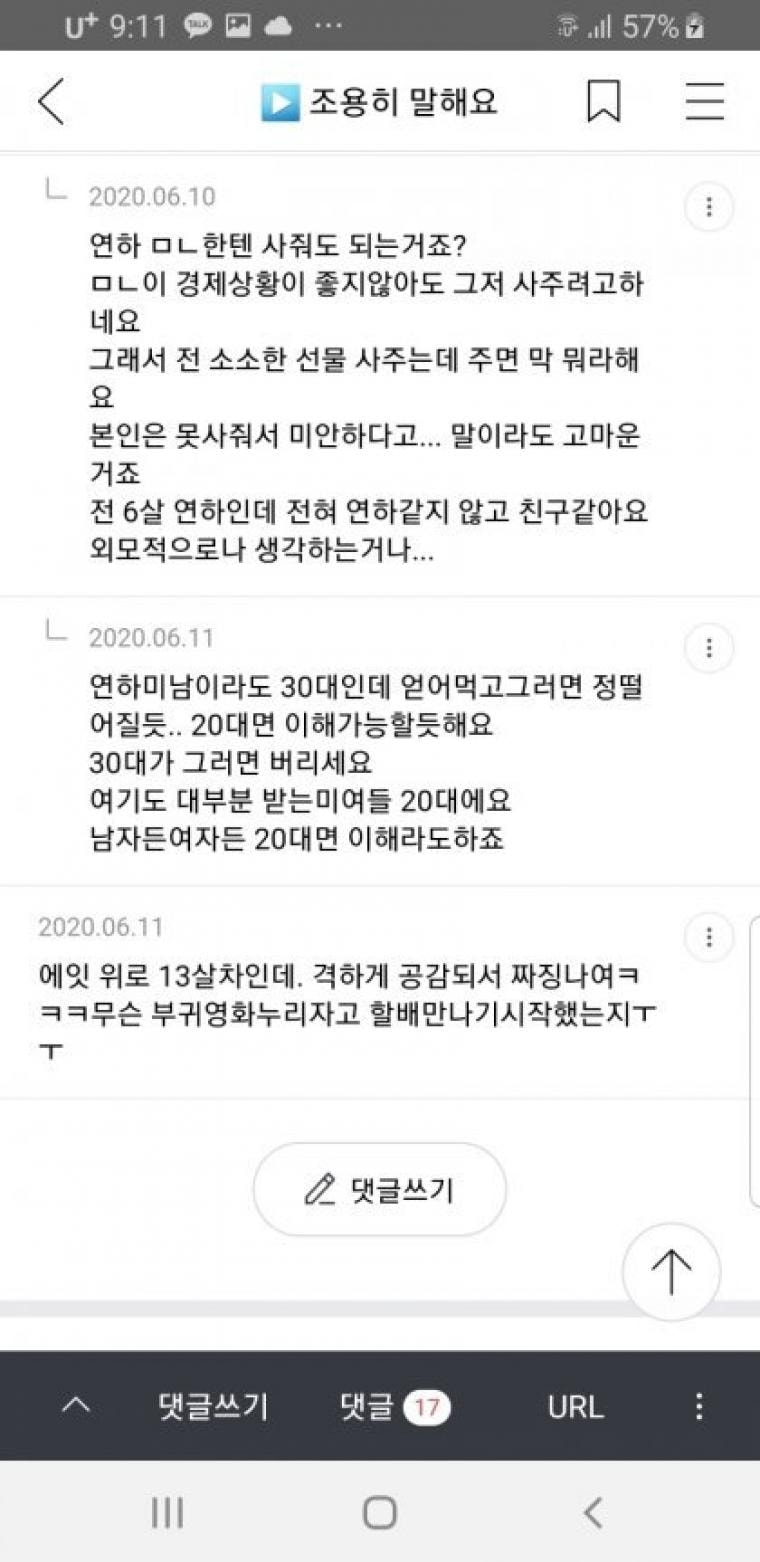Open options for the 2020.06.10 reply
The width and height of the screenshot is (760, 1562).
point(709,208)
